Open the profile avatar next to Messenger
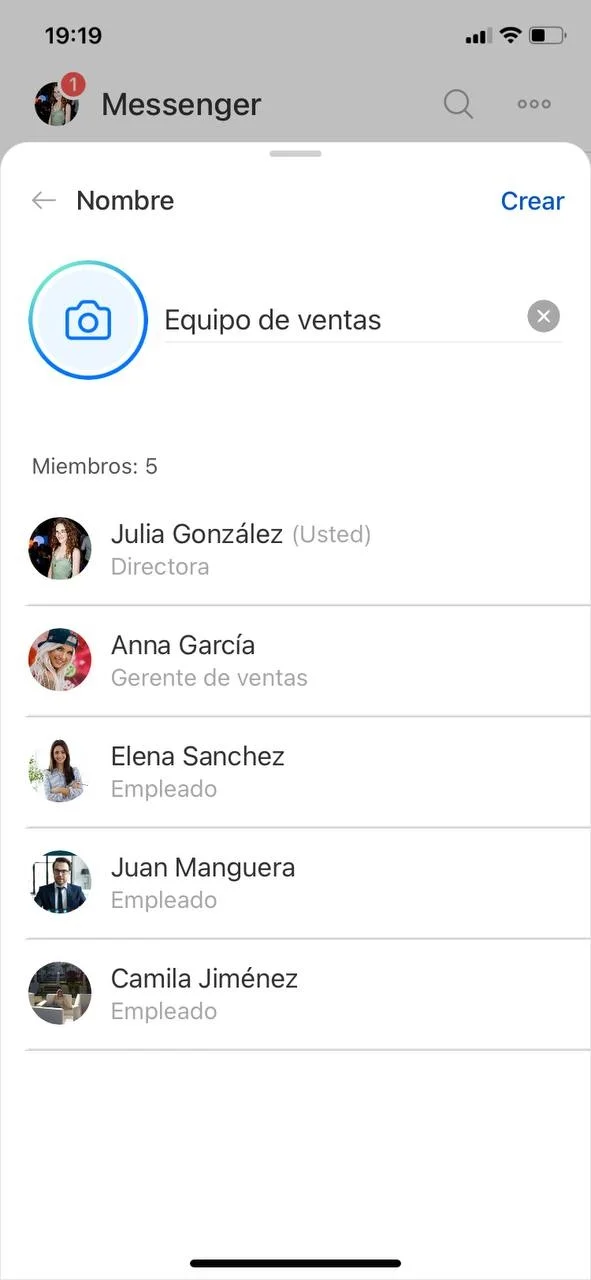 [x=57, y=103]
